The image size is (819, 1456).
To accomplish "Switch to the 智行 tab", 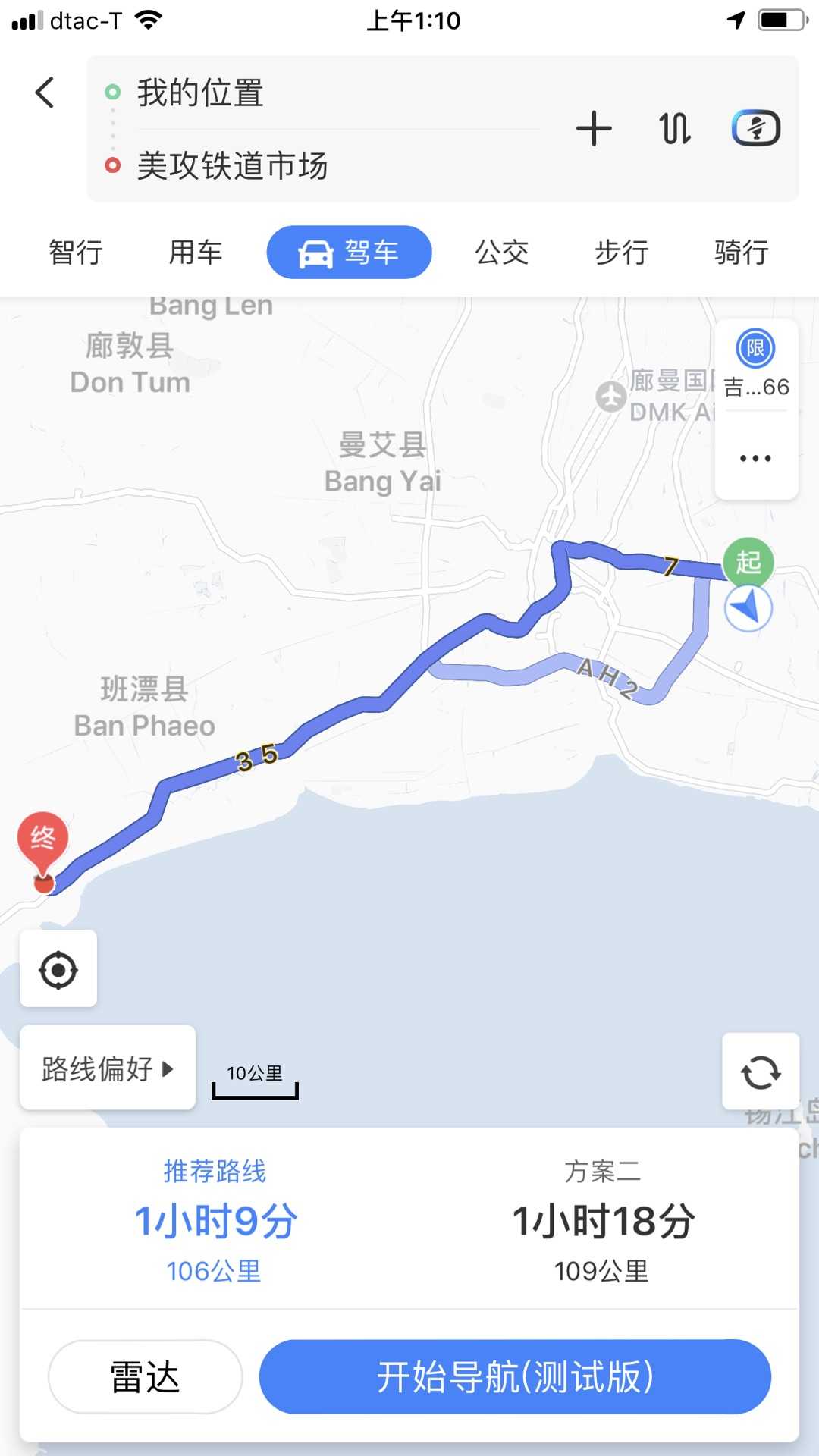I will [76, 253].
